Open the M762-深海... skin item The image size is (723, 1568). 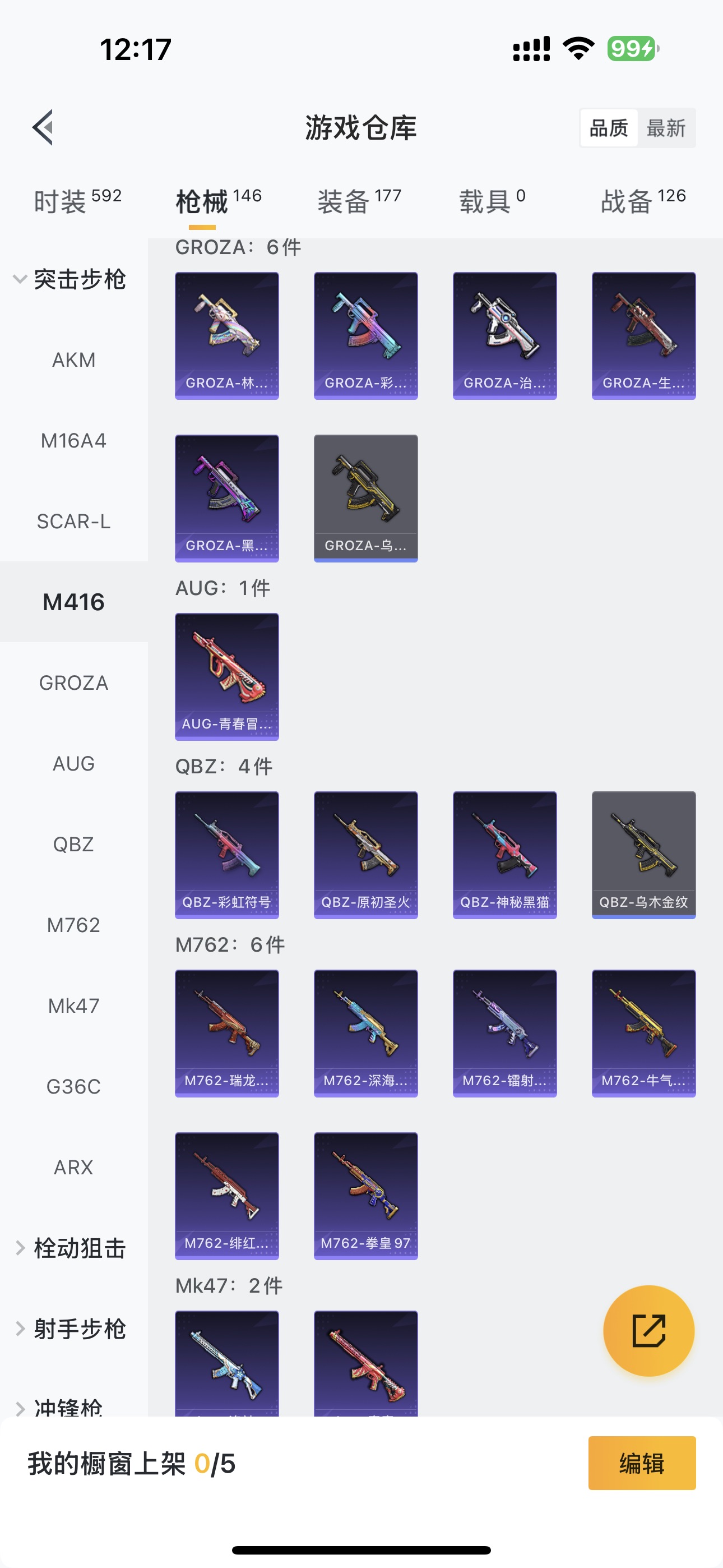click(366, 1033)
